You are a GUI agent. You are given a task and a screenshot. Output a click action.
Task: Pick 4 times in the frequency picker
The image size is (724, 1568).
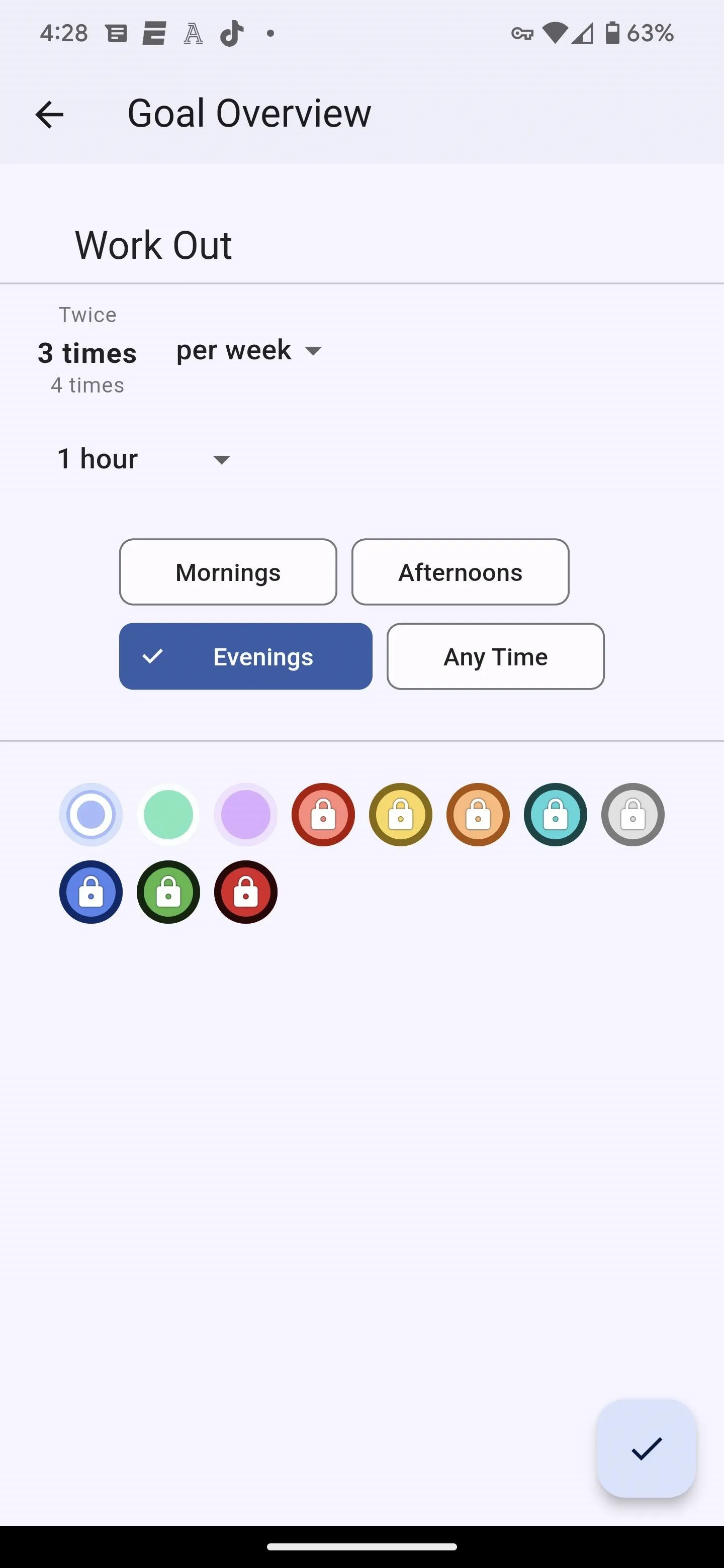(x=87, y=385)
